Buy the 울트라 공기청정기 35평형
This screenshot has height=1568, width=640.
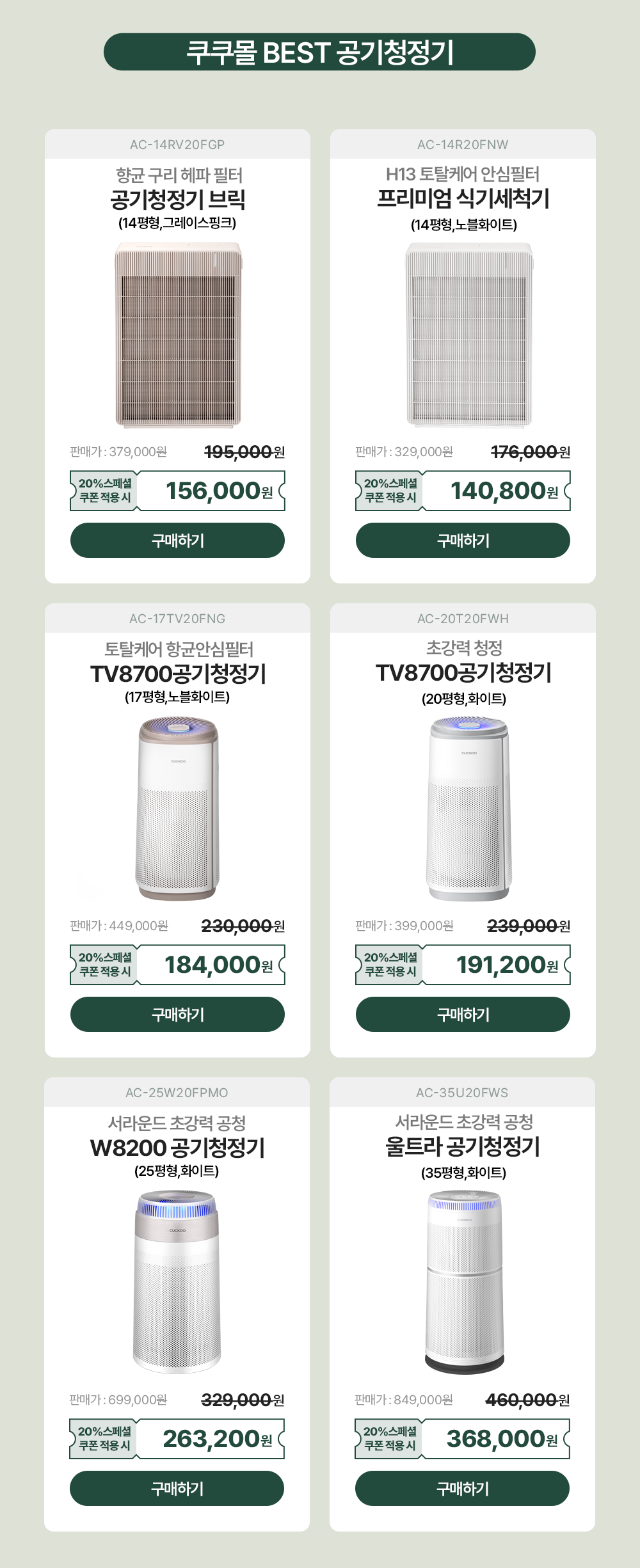[462, 1489]
